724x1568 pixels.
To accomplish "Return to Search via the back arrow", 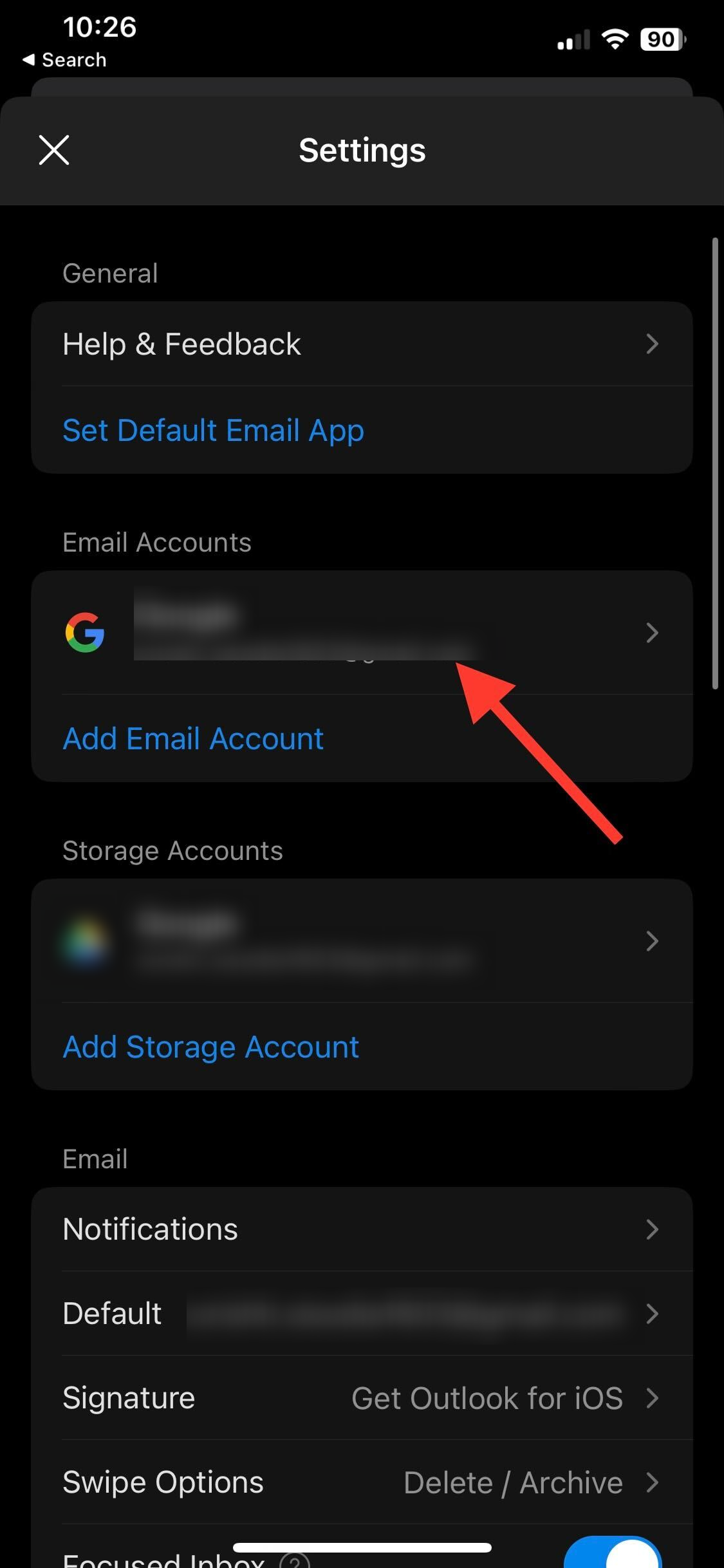I will coord(64,60).
